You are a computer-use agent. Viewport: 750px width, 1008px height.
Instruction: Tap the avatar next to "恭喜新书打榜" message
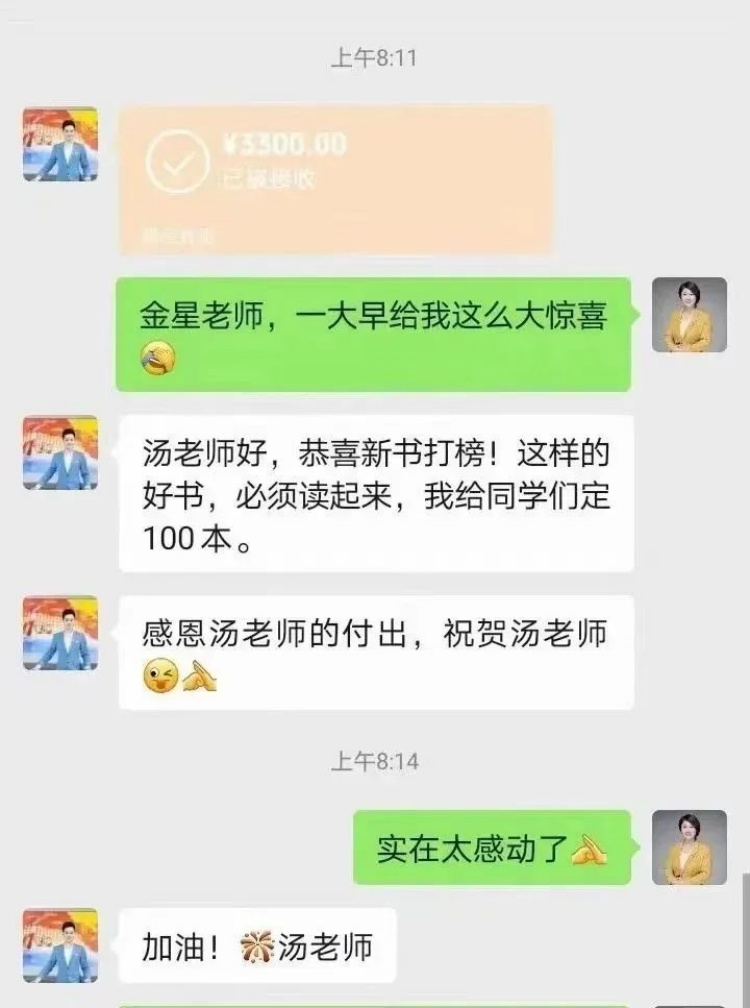(x=60, y=453)
